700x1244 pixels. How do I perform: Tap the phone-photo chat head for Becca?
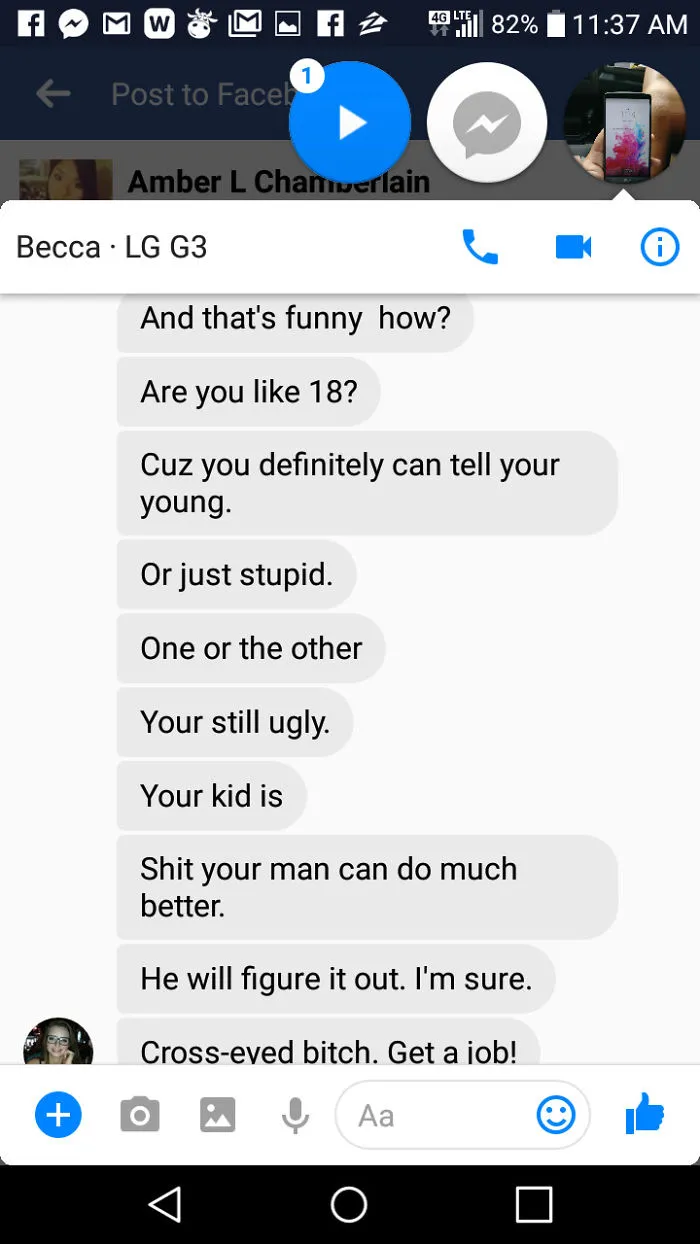click(625, 123)
